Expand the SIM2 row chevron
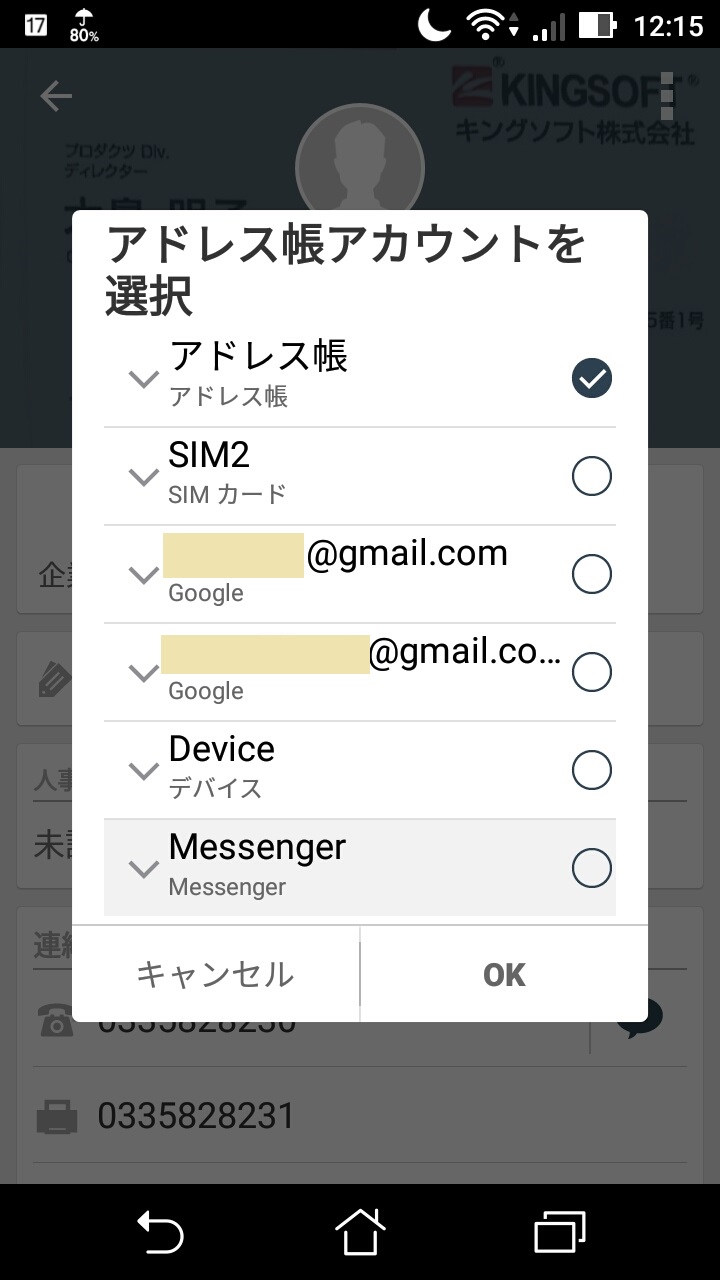The height and width of the screenshot is (1280, 720). click(x=145, y=478)
